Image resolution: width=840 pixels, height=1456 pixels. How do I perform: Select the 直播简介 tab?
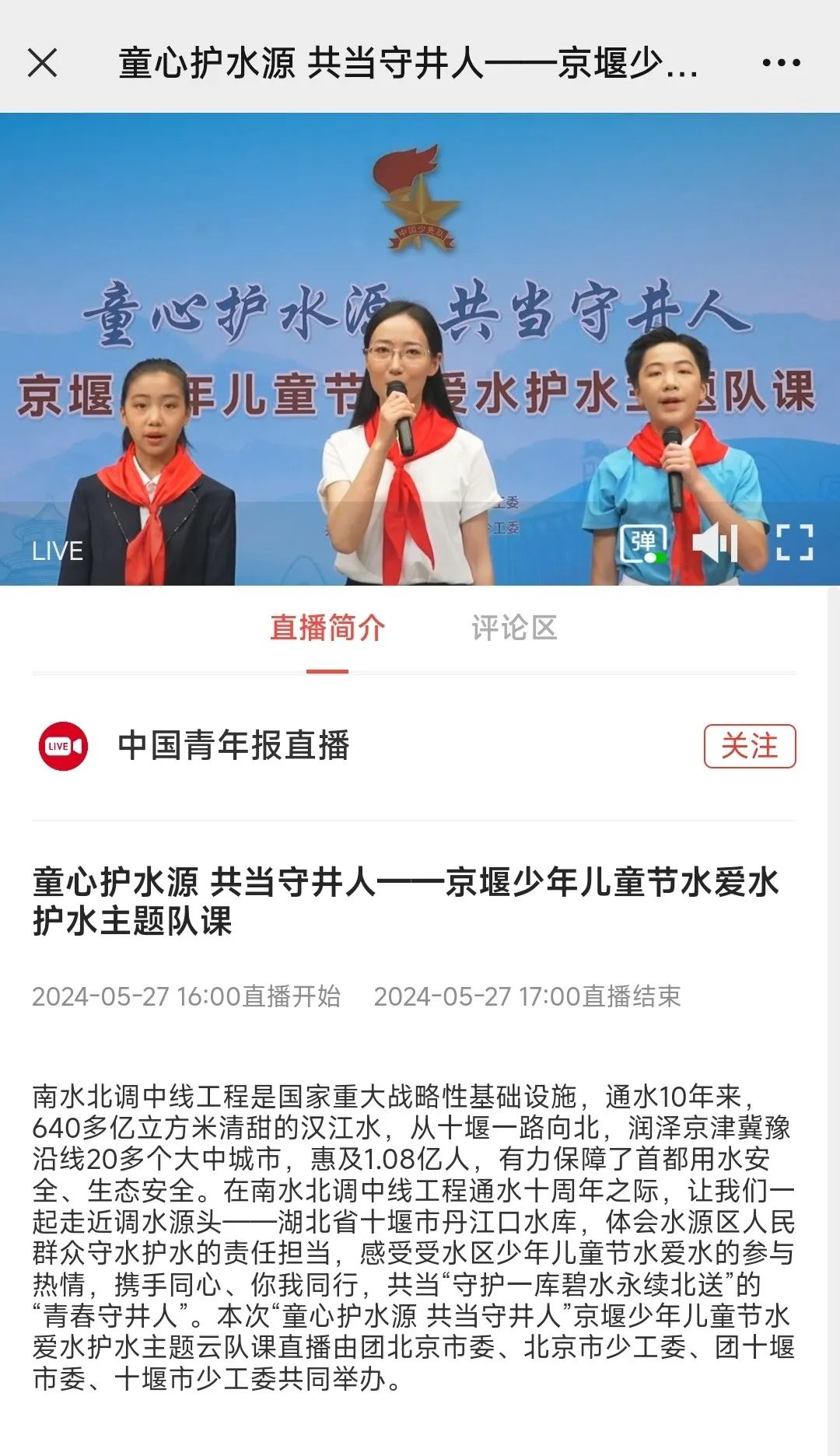327,628
